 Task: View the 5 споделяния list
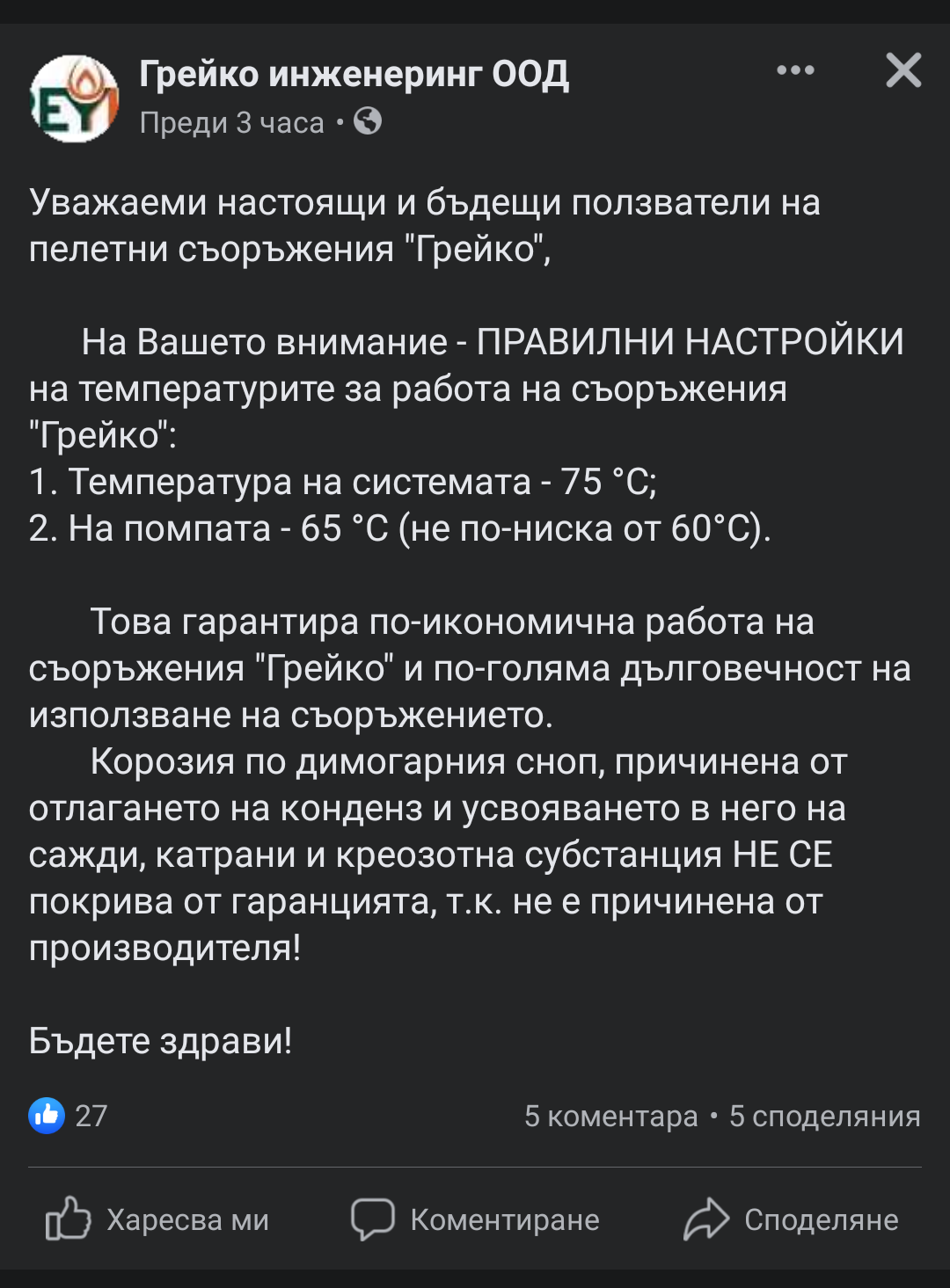(824, 1116)
